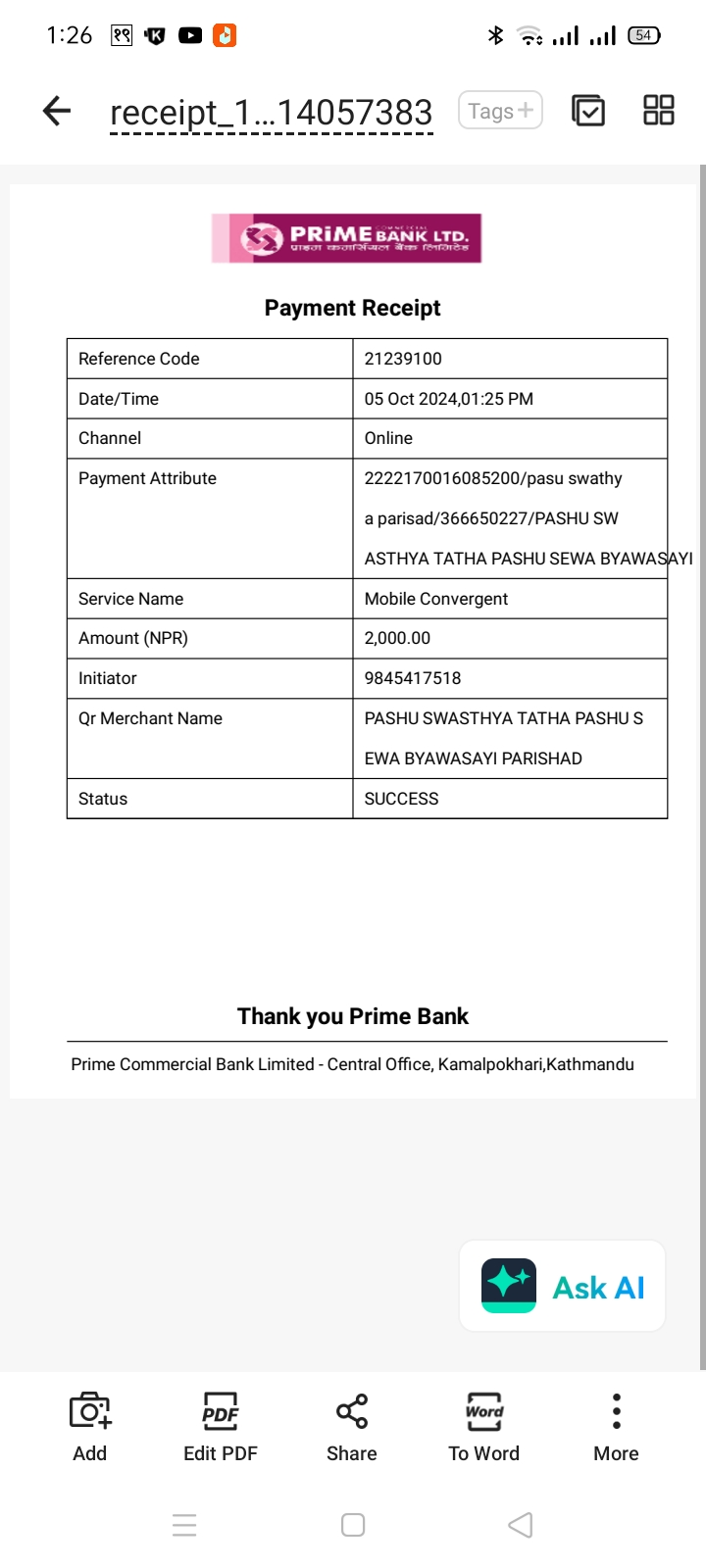Switch to grid view of pages
This screenshot has width=706, height=1568.
659,110
